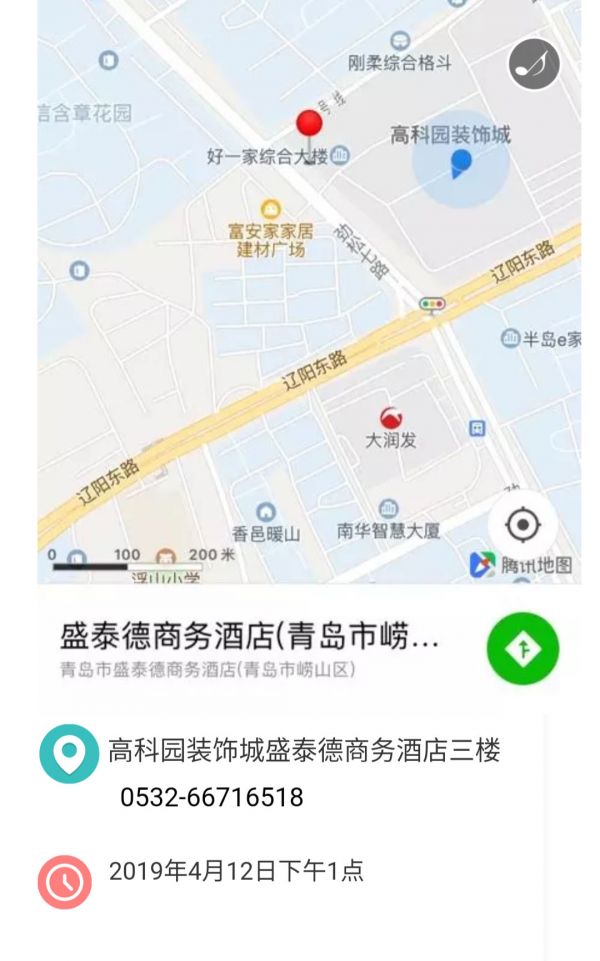Dial the phone number 0532-66716518
The height and width of the screenshot is (961, 600).
pyautogui.click(x=211, y=797)
